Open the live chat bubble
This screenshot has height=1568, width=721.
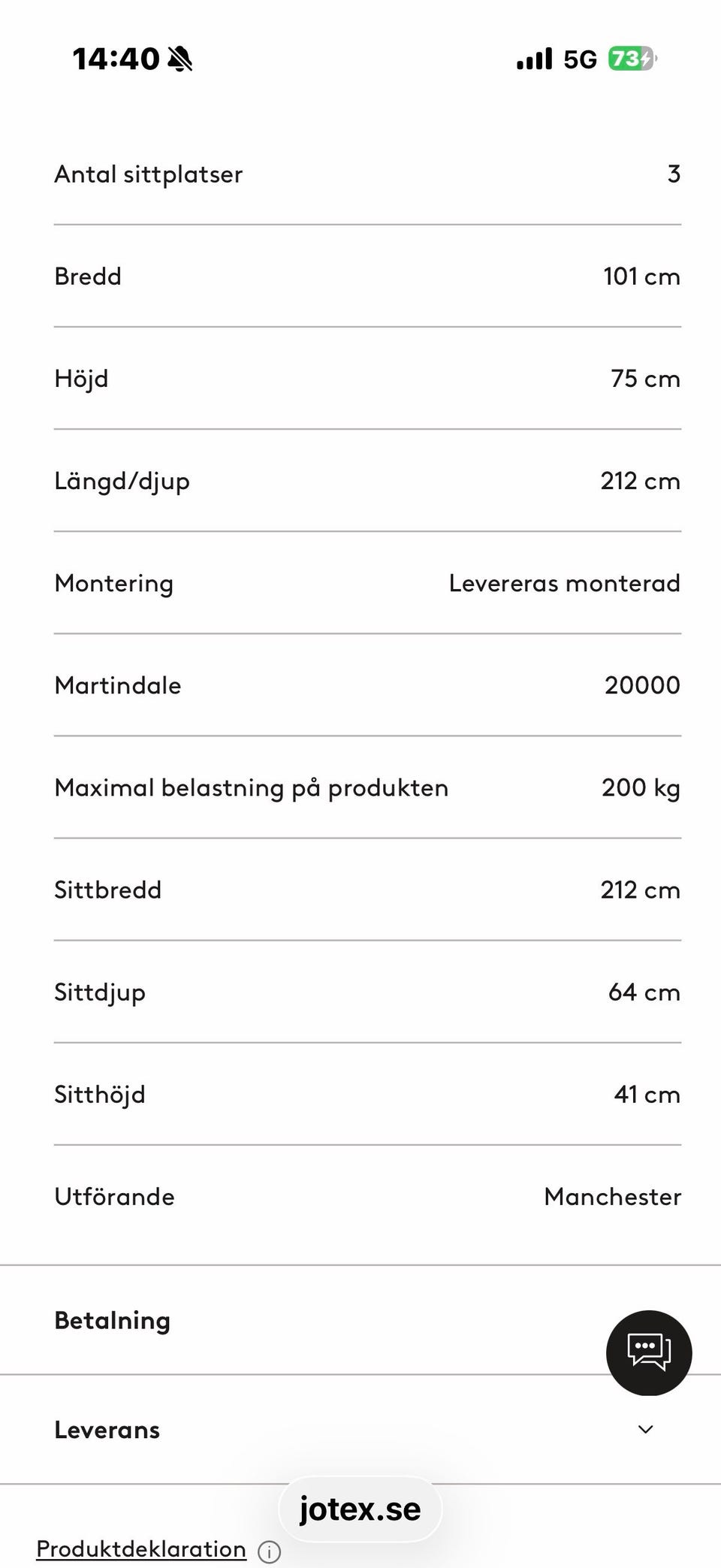(x=649, y=1352)
